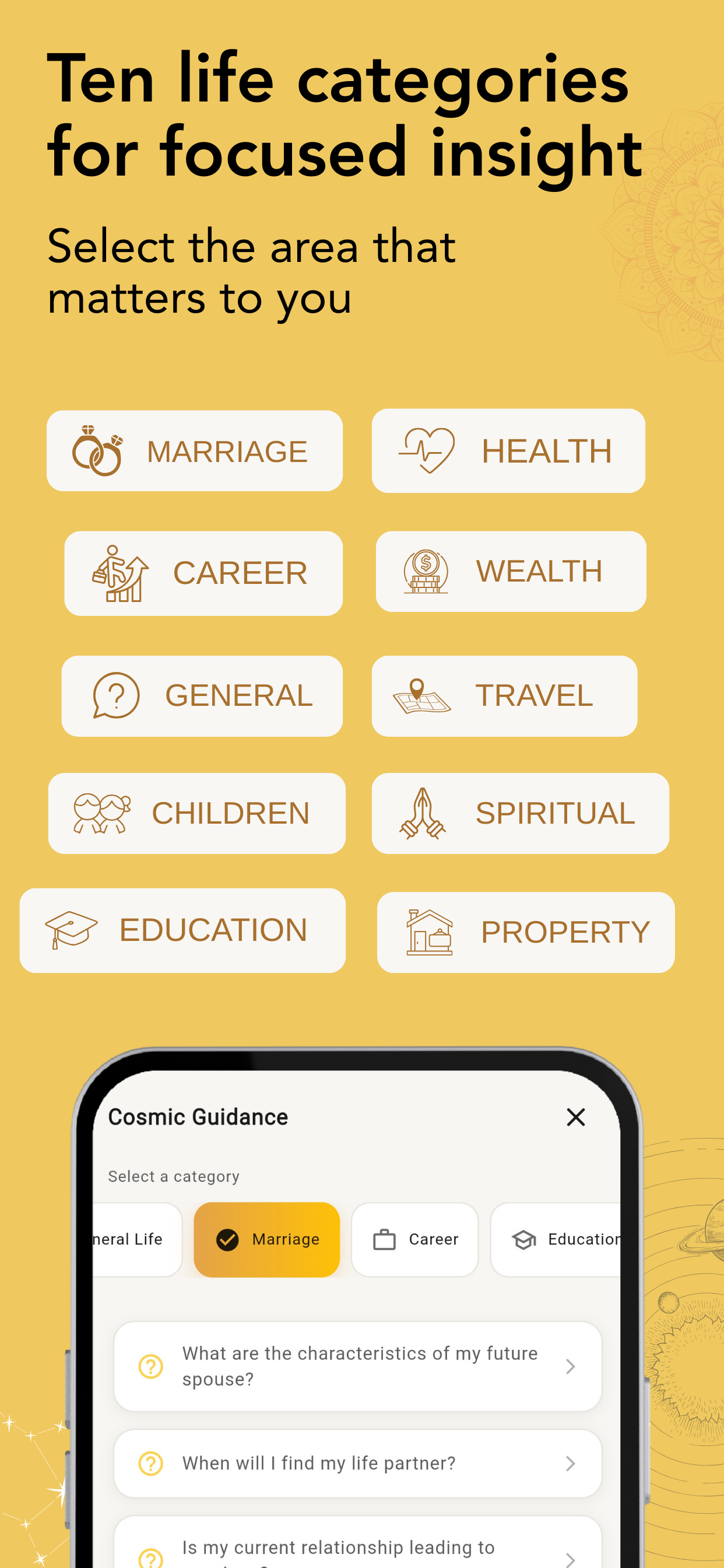
Task: Open the Cosmic Guidance header
Action: (x=198, y=1117)
